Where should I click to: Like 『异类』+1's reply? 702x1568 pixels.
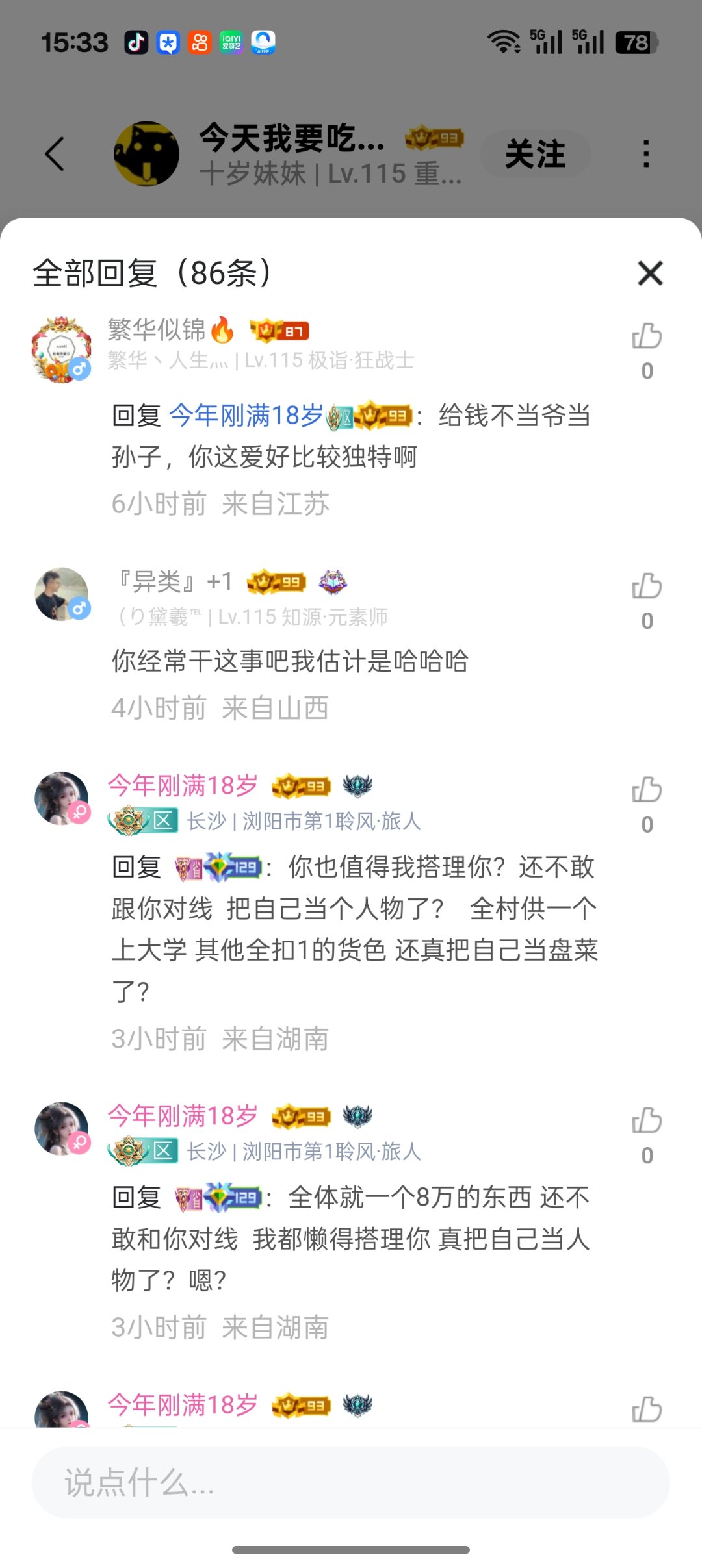click(x=647, y=586)
